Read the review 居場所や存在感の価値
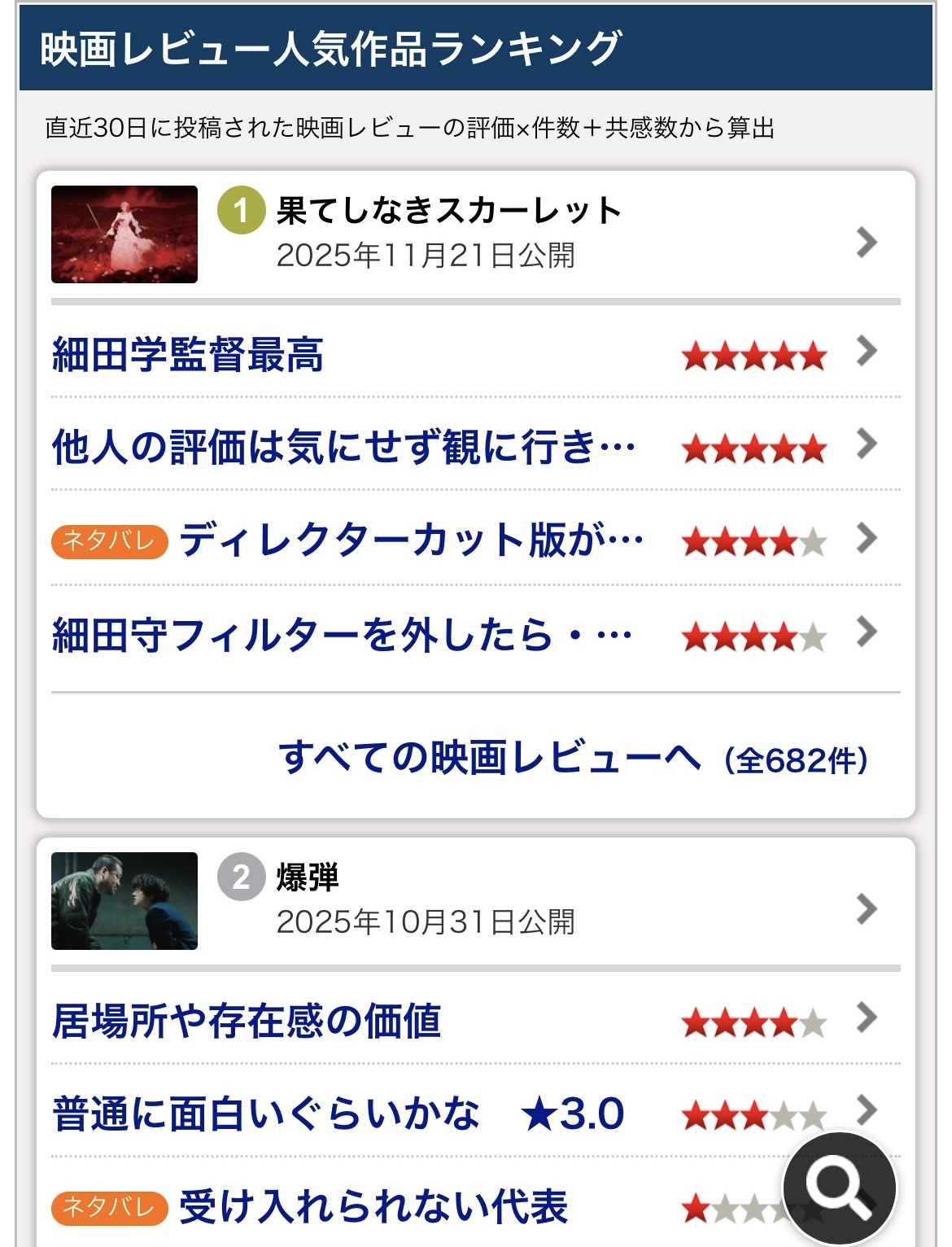952x1247 pixels. [x=247, y=1021]
